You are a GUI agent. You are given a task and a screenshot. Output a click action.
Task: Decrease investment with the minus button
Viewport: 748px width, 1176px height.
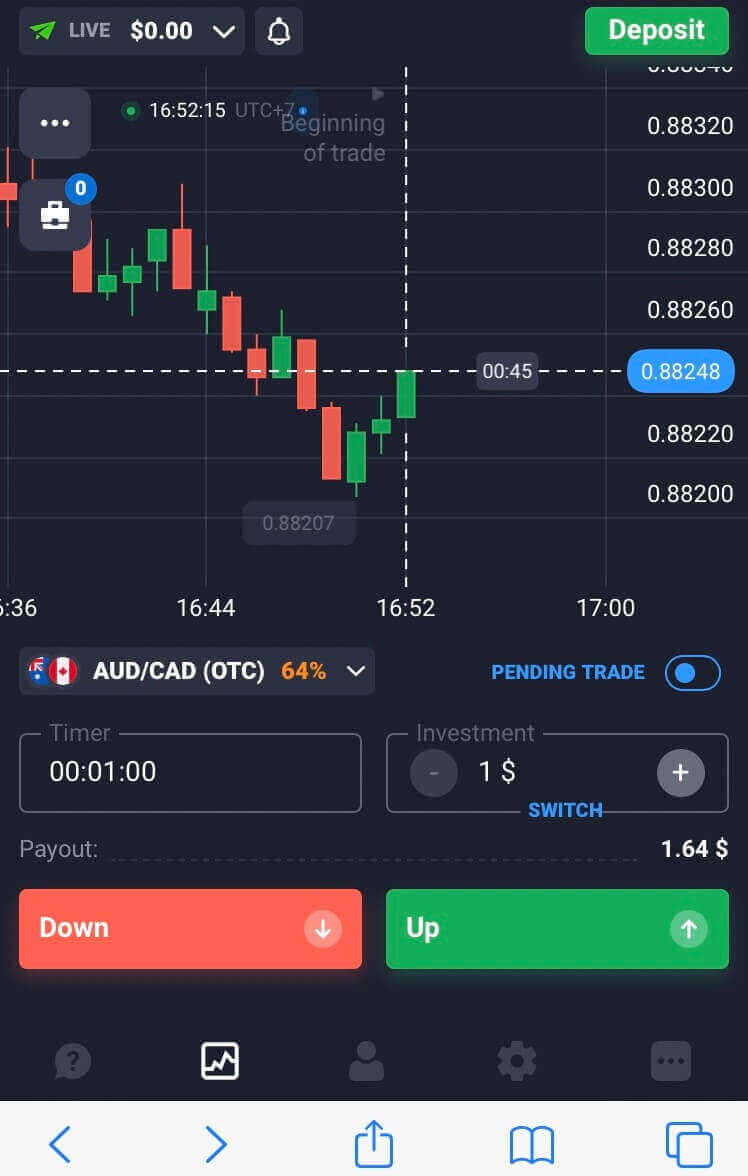[434, 773]
